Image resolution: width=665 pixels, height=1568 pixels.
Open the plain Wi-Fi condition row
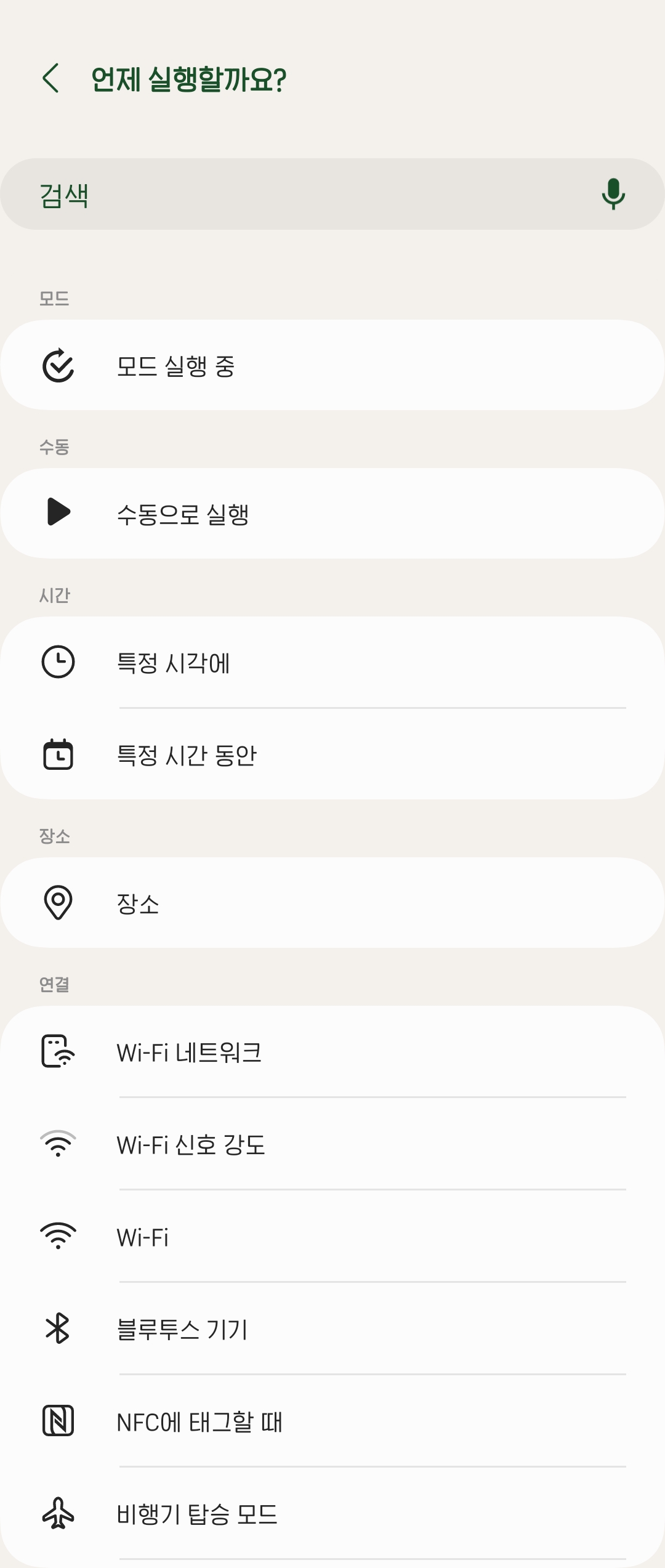(332, 1237)
